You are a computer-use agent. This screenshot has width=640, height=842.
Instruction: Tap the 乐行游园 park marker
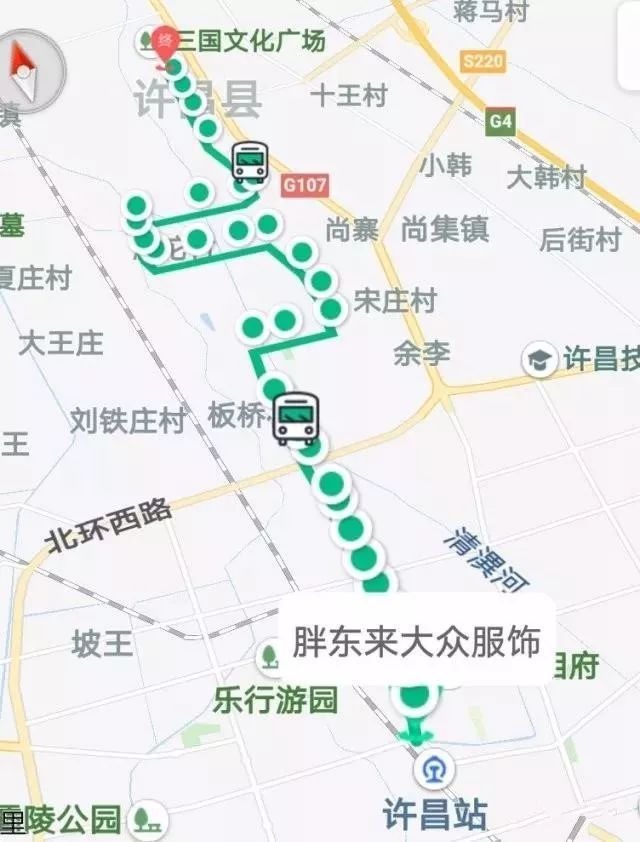[x=270, y=657]
